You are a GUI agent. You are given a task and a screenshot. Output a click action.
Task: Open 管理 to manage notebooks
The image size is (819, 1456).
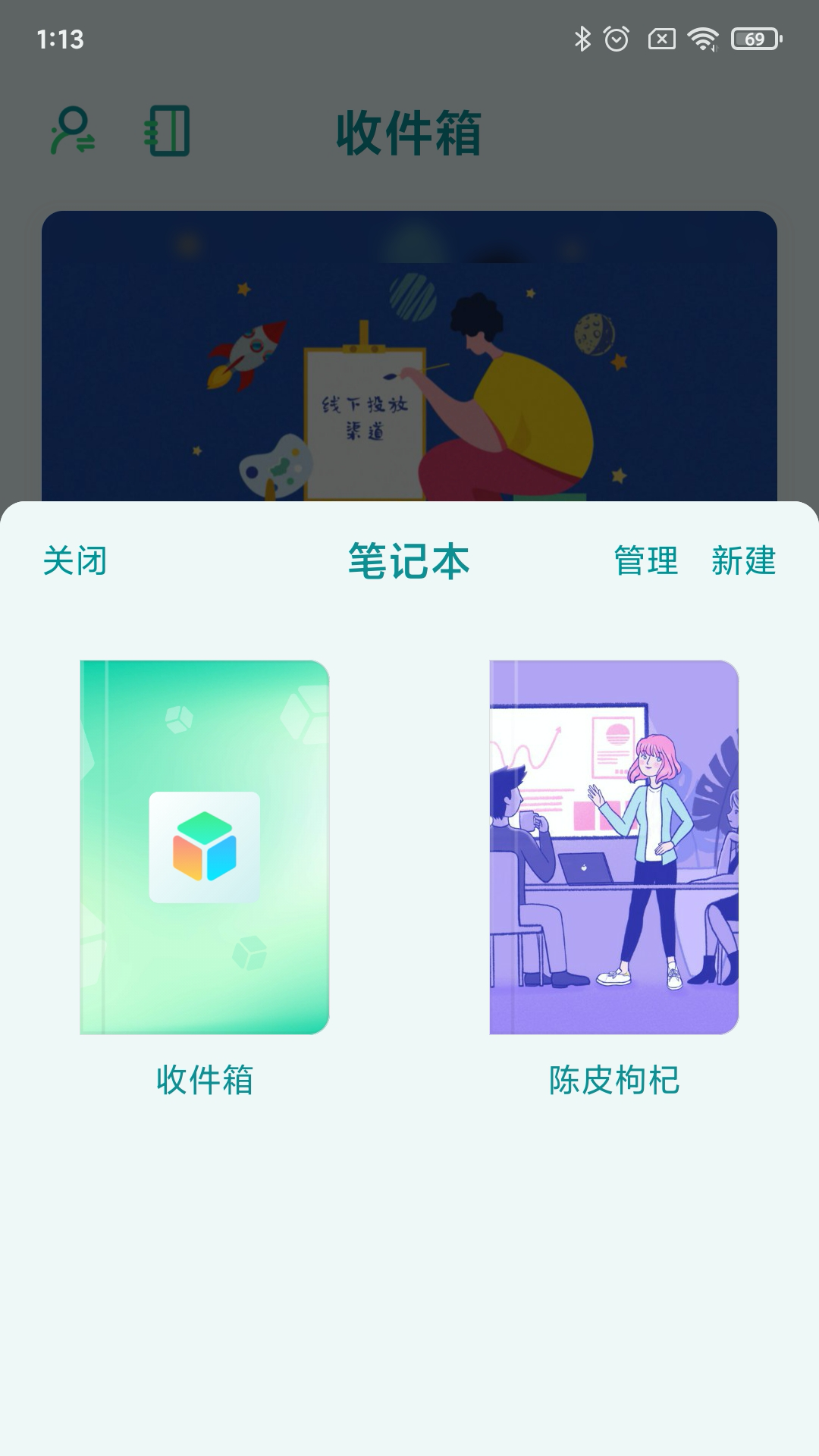(x=644, y=560)
